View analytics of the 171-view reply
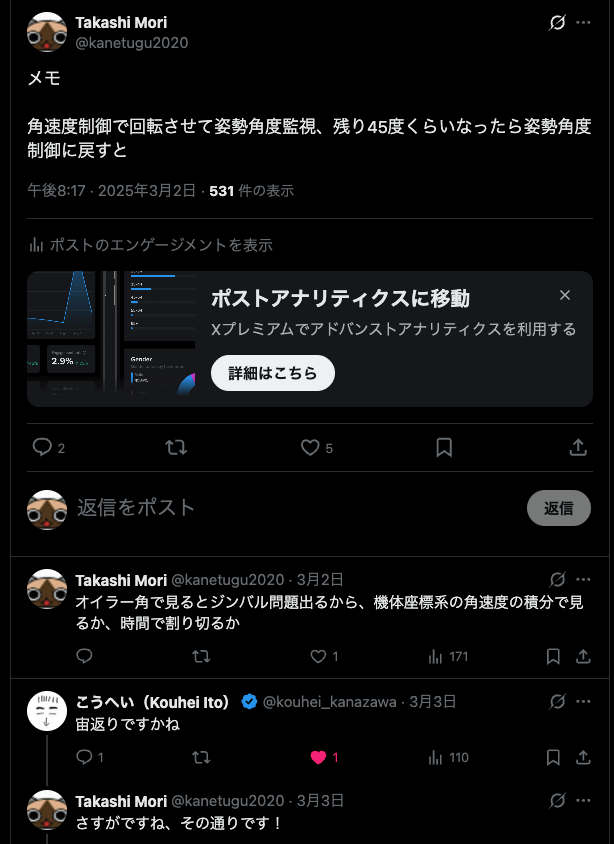The image size is (614, 844). [436, 656]
